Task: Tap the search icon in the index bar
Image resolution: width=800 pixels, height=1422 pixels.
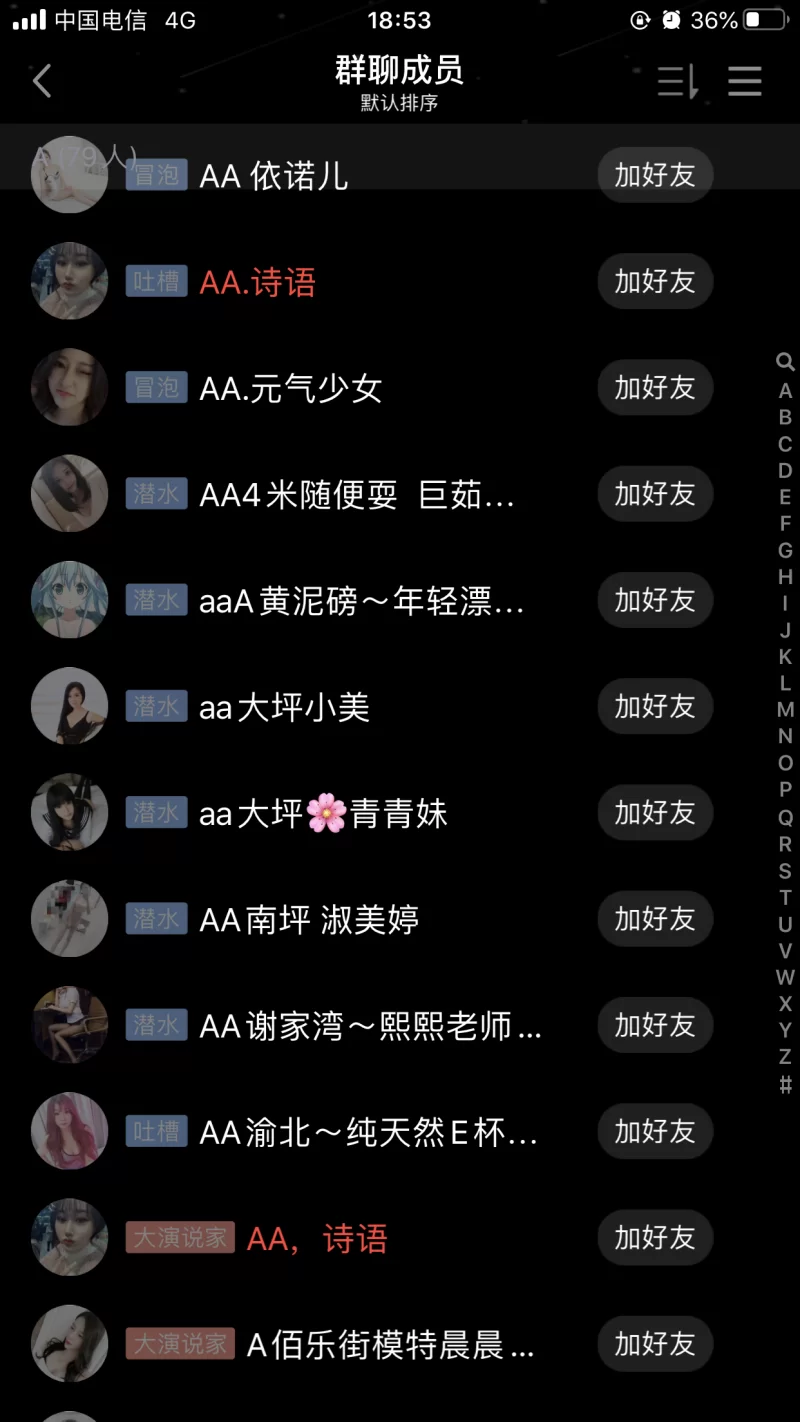Action: click(x=785, y=362)
